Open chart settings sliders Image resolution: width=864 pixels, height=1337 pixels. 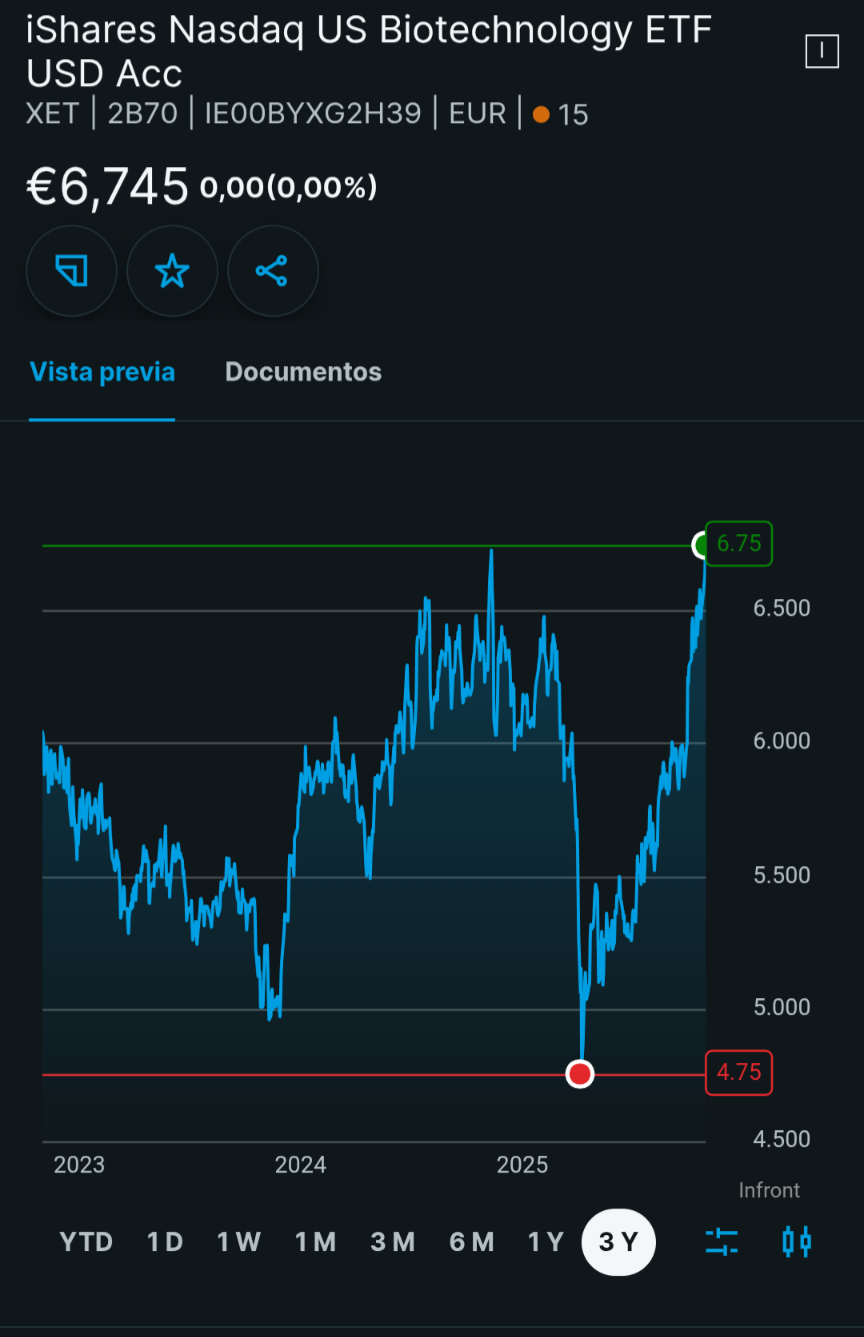pos(721,1242)
